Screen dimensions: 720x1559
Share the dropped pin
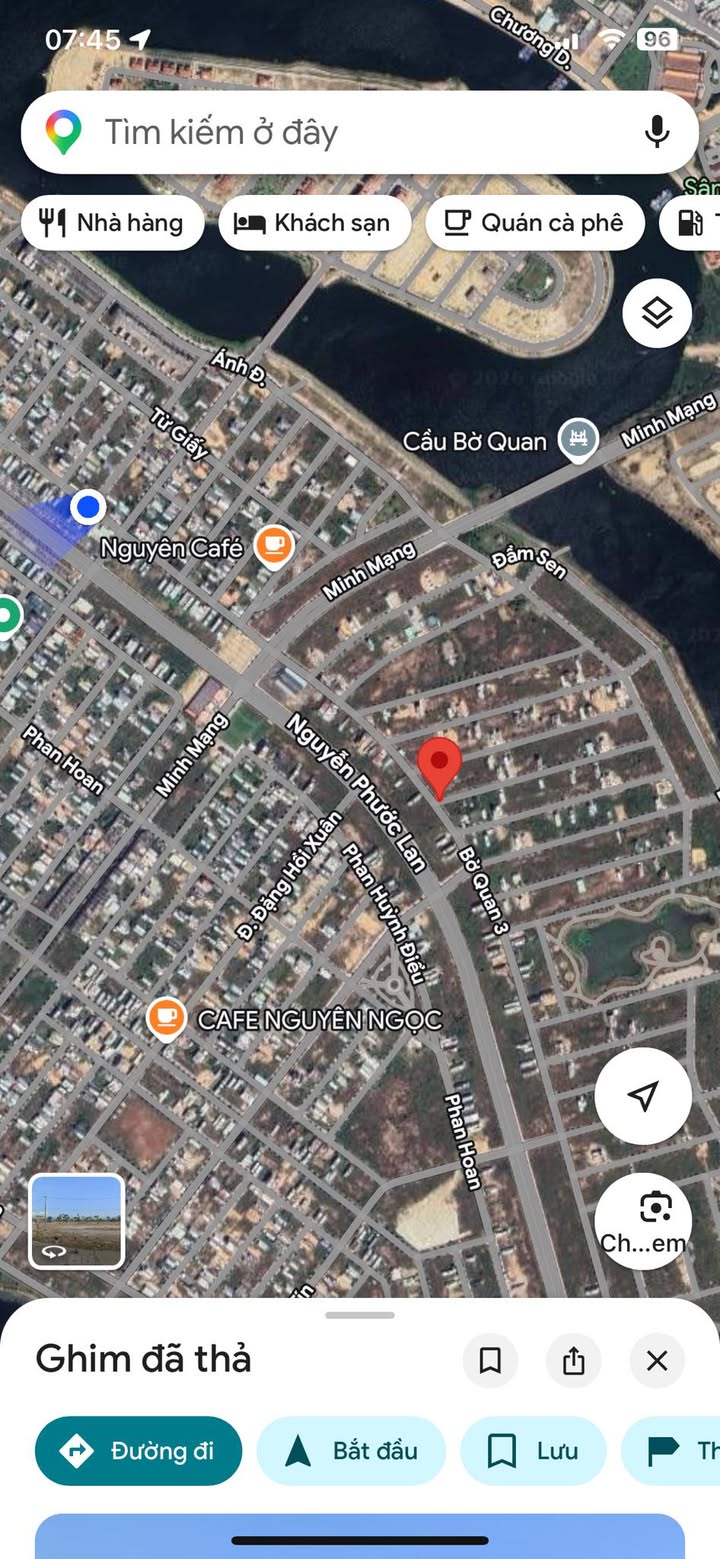tap(573, 1360)
